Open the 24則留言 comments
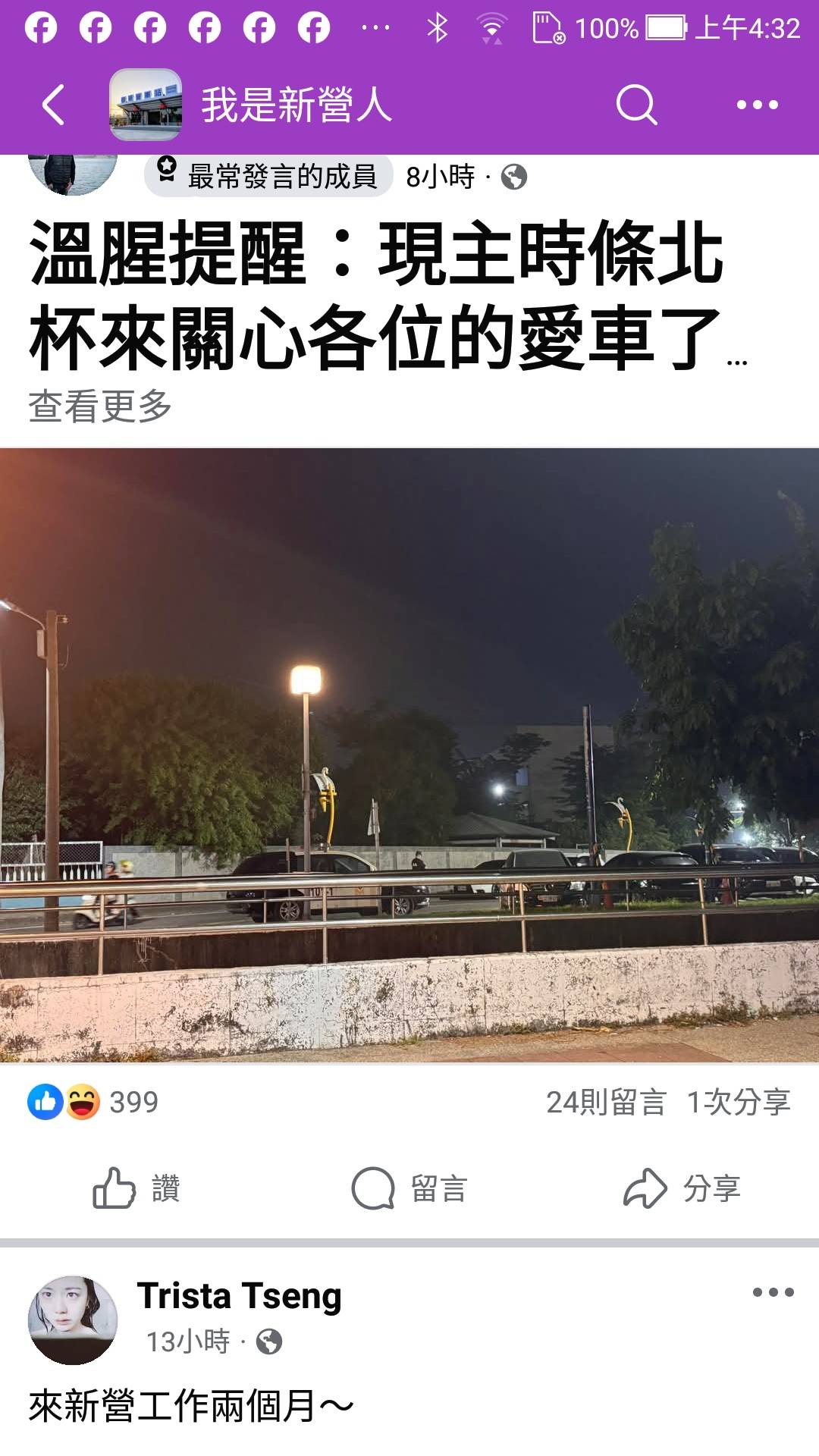 click(605, 1102)
